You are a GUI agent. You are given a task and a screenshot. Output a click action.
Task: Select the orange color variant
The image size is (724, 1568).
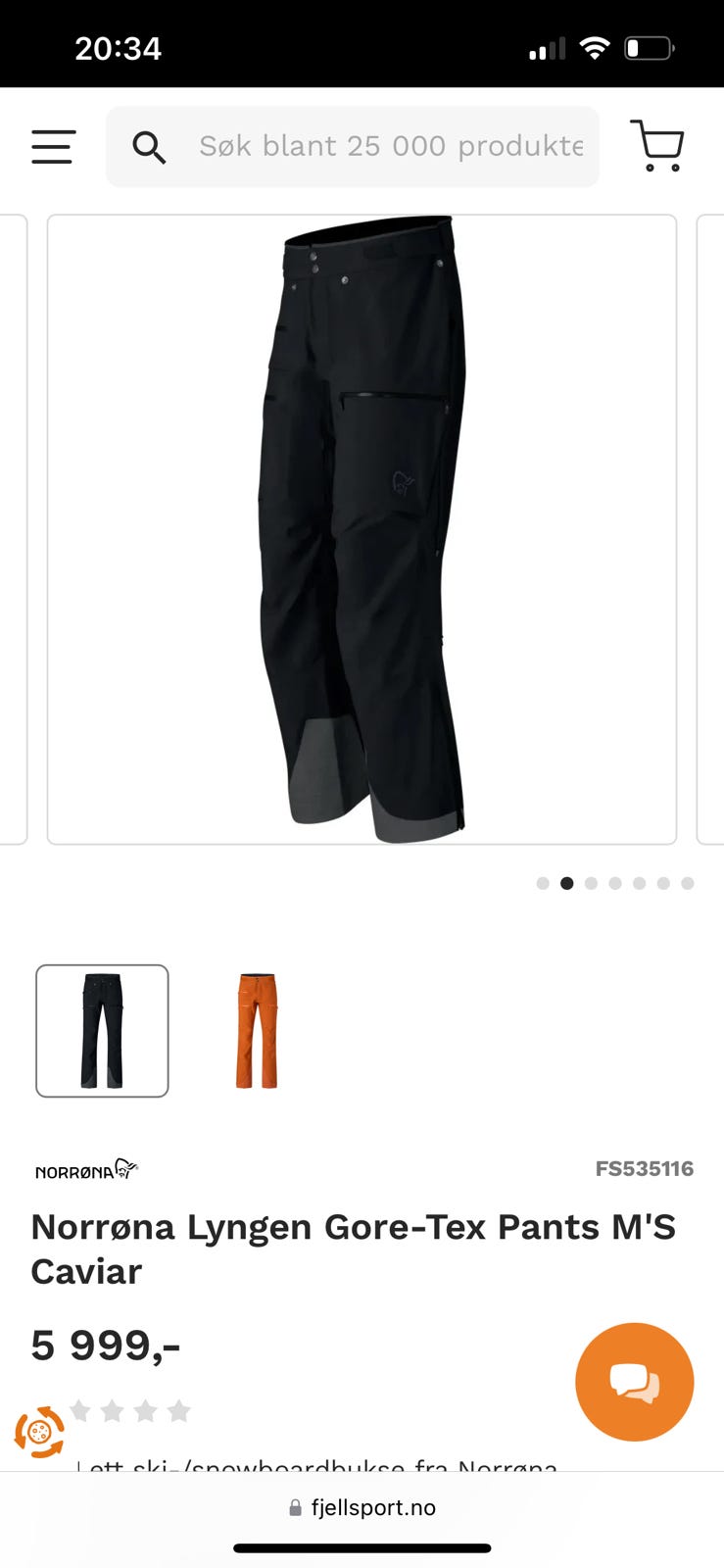coord(257,1031)
